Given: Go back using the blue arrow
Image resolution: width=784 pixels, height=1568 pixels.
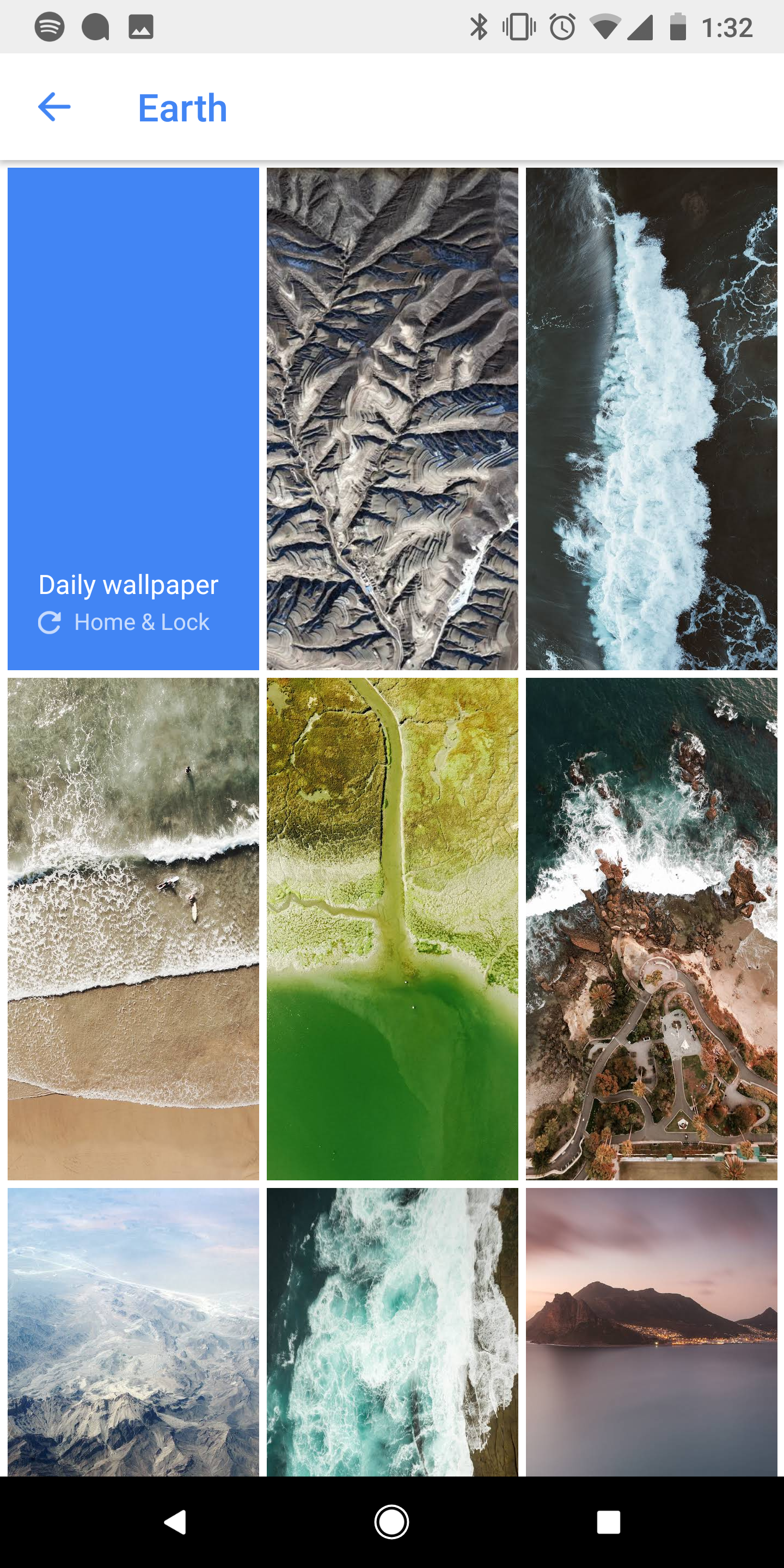Looking at the screenshot, I should 54,107.
